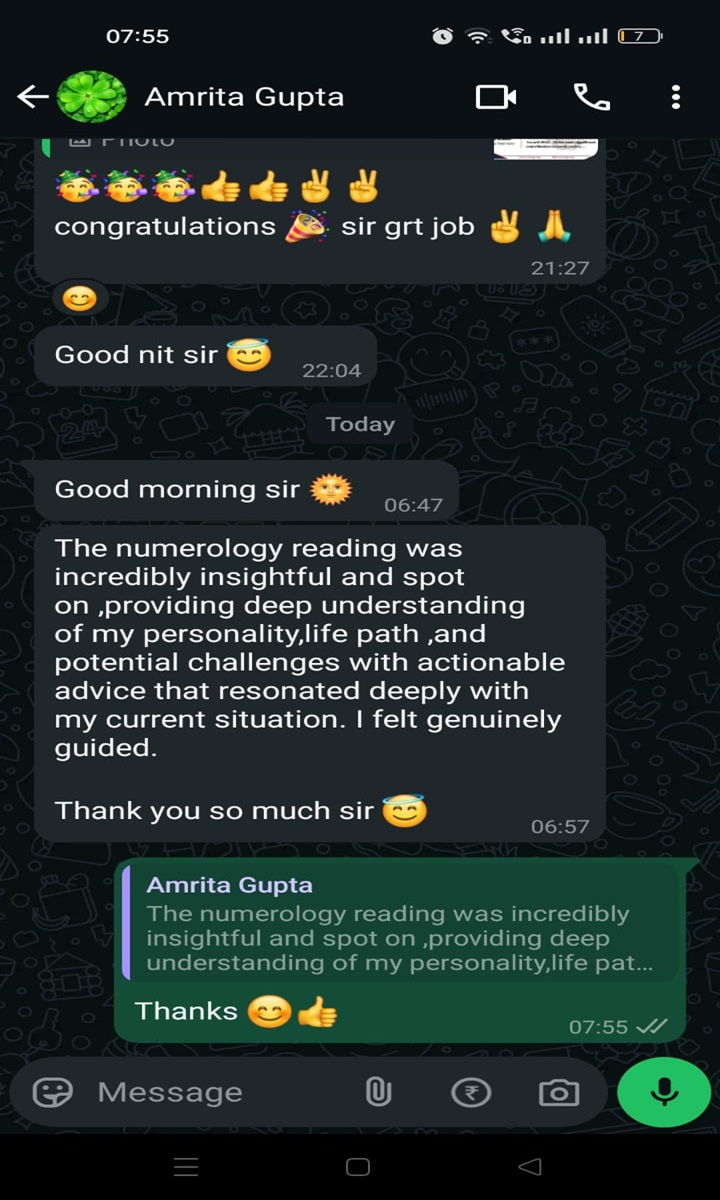Screen dimensions: 720x1200
Task: Go back to the chats list
Action: pos(33,97)
